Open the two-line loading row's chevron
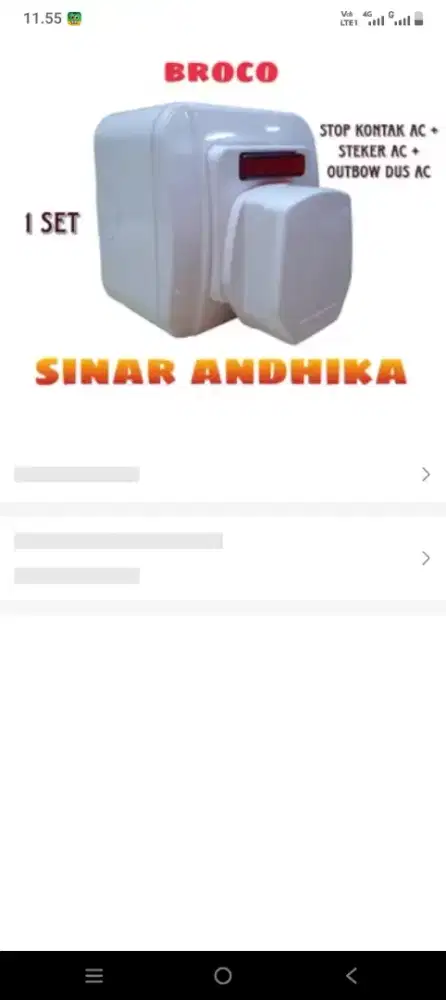The width and height of the screenshot is (446, 1000). [426, 558]
